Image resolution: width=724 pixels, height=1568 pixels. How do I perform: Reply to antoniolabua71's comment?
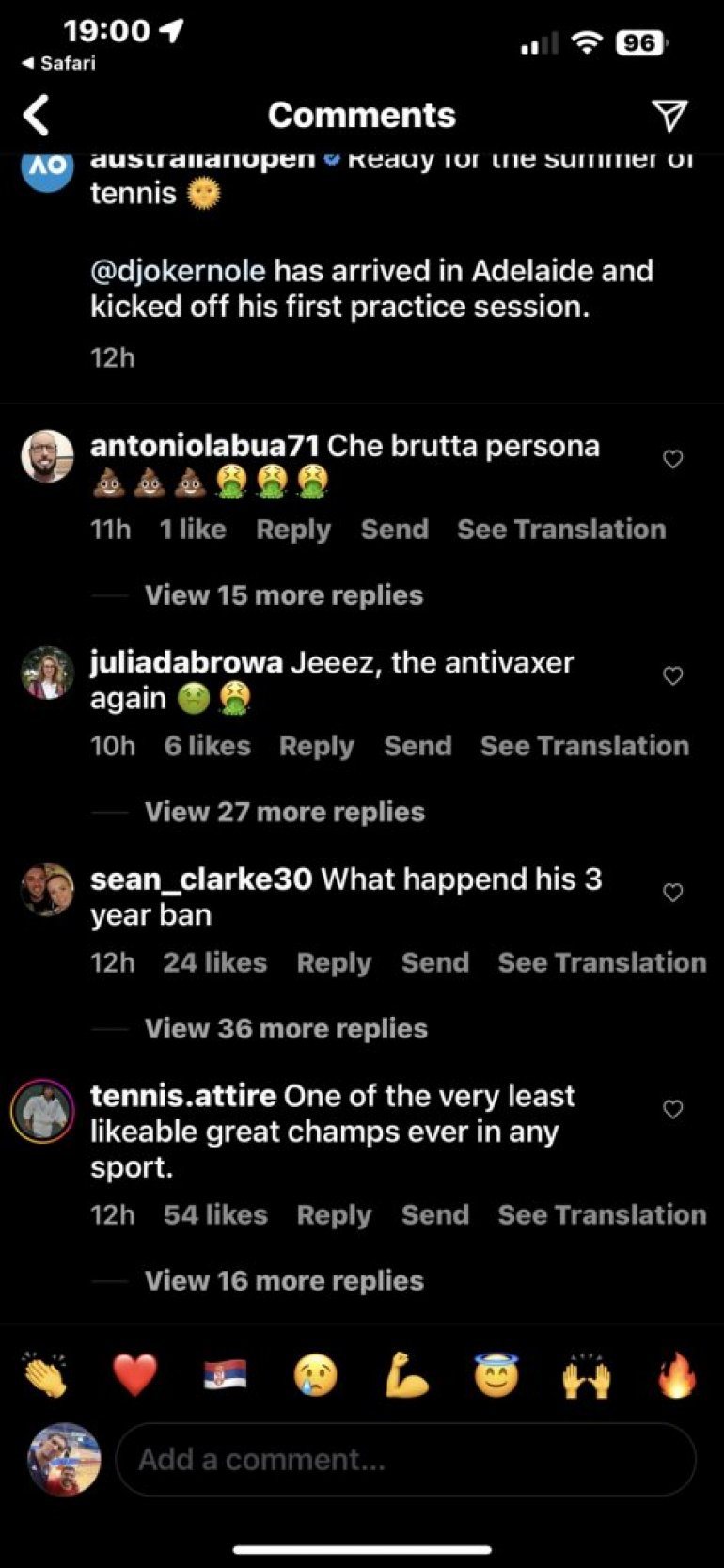pyautogui.click(x=293, y=530)
